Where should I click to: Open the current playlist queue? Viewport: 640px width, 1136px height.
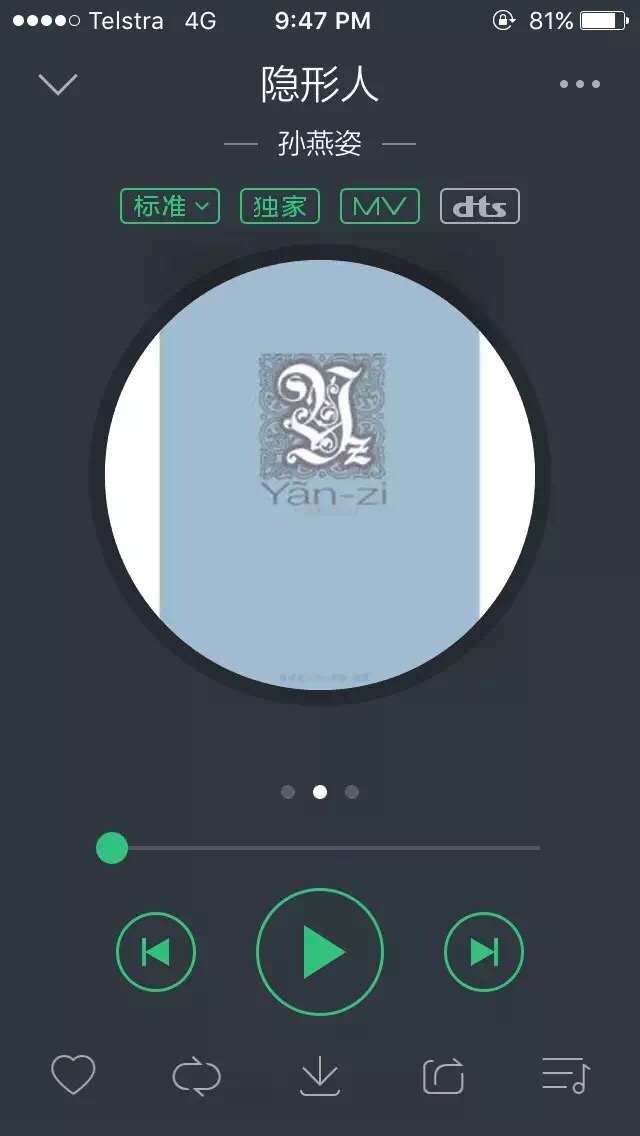(x=566, y=1075)
